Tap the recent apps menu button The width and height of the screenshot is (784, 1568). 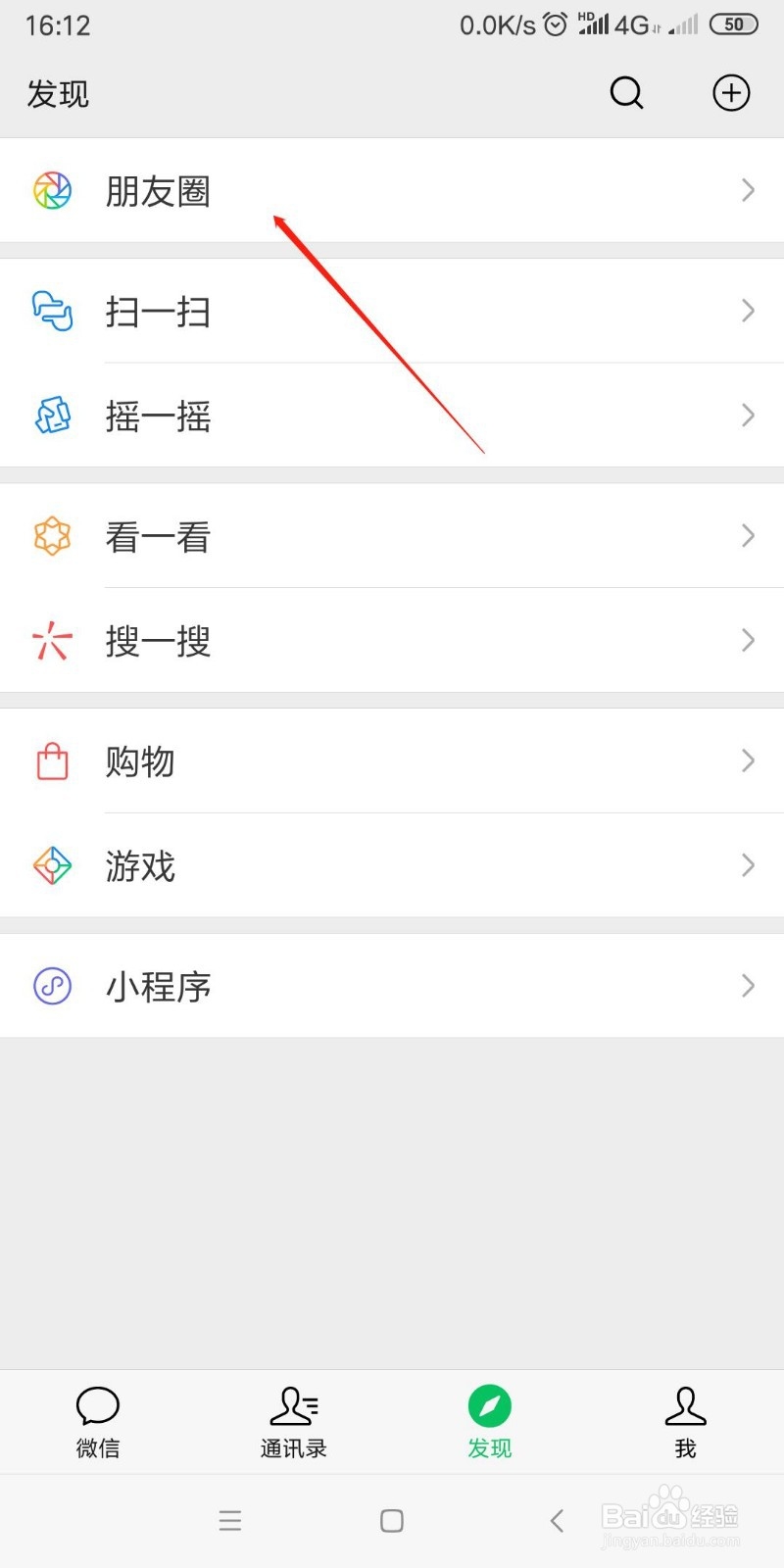click(230, 1520)
